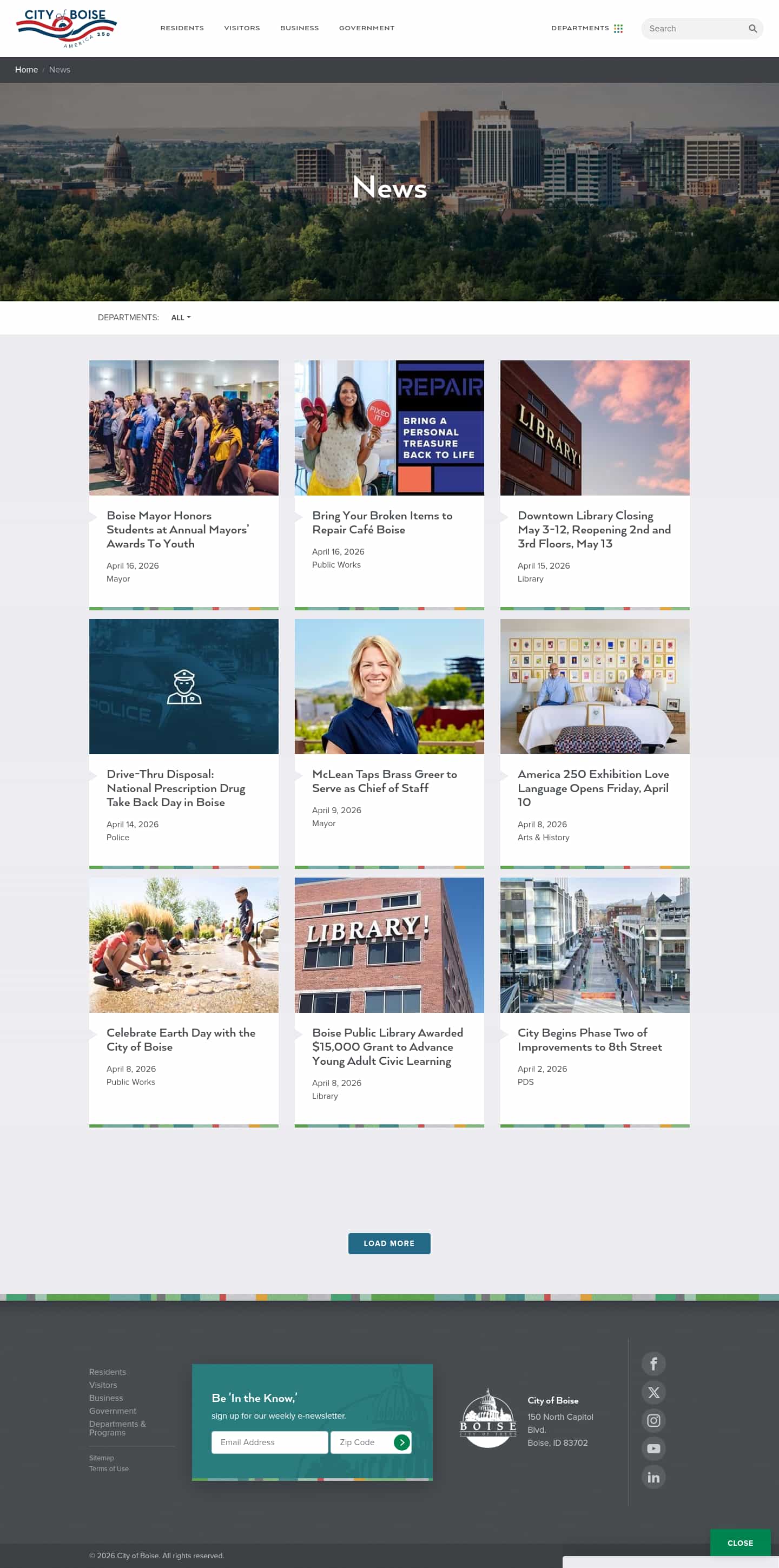Open the America 250 Love Language article
The height and width of the screenshot is (1568, 779).
coord(593,788)
